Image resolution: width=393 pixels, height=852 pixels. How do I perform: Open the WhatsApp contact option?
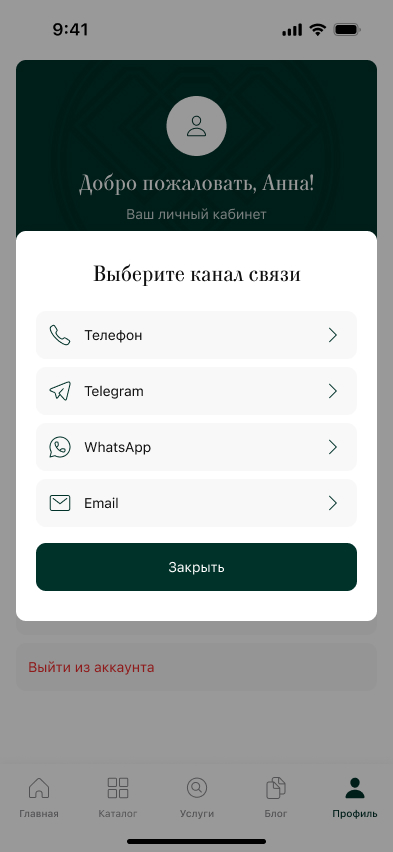(x=196, y=447)
